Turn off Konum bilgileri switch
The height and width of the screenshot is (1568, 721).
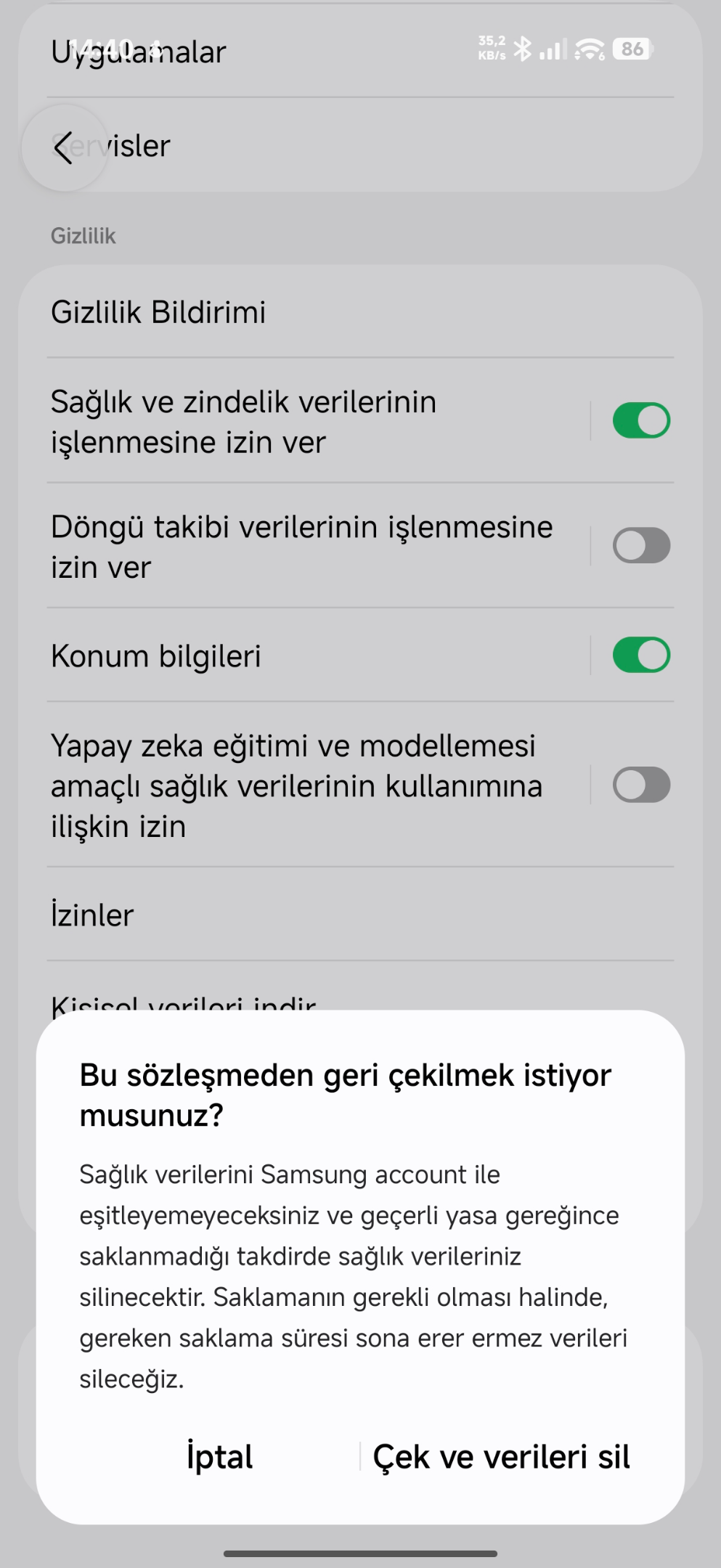[641, 655]
